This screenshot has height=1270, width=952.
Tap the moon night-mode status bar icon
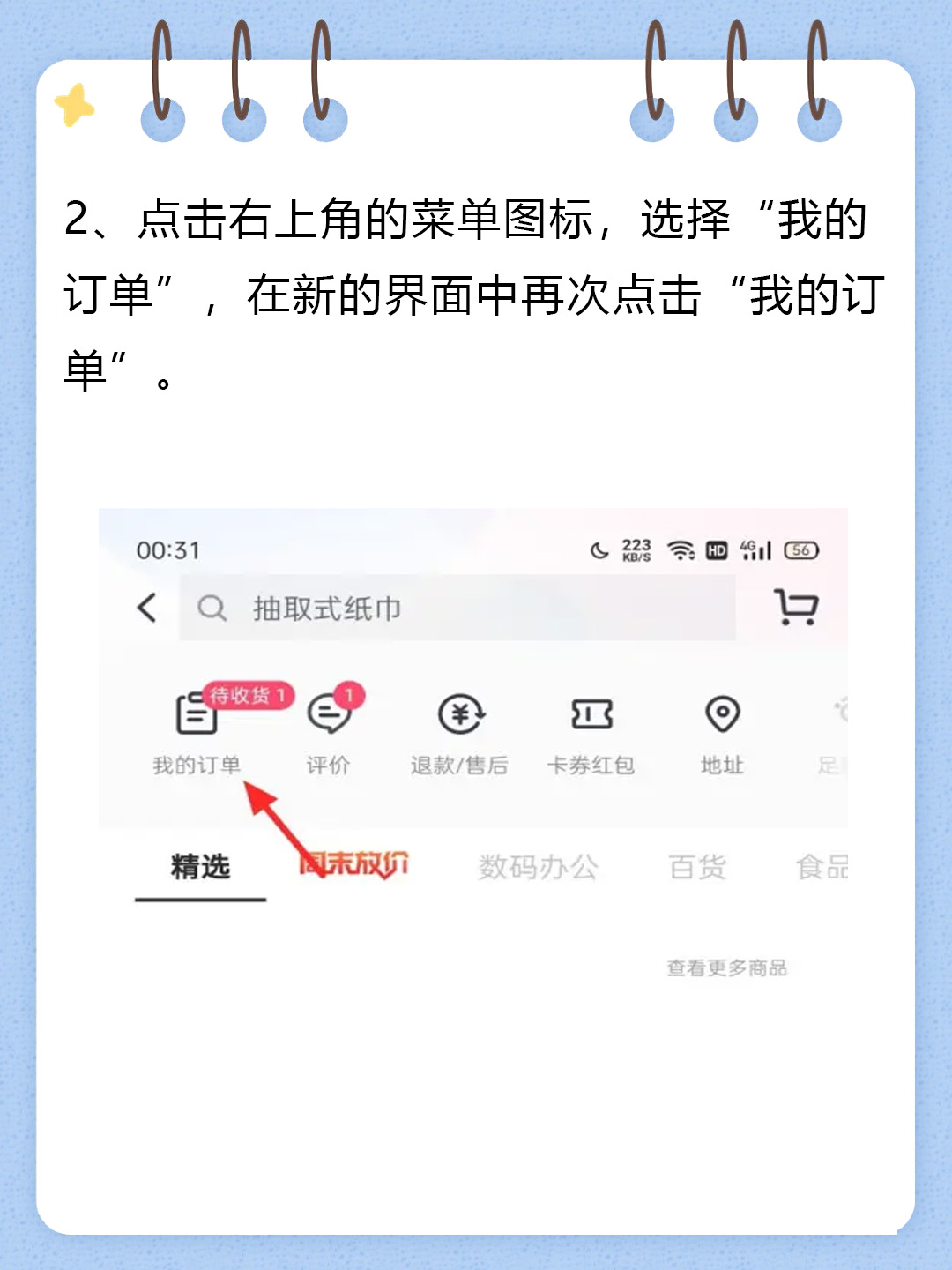(598, 550)
